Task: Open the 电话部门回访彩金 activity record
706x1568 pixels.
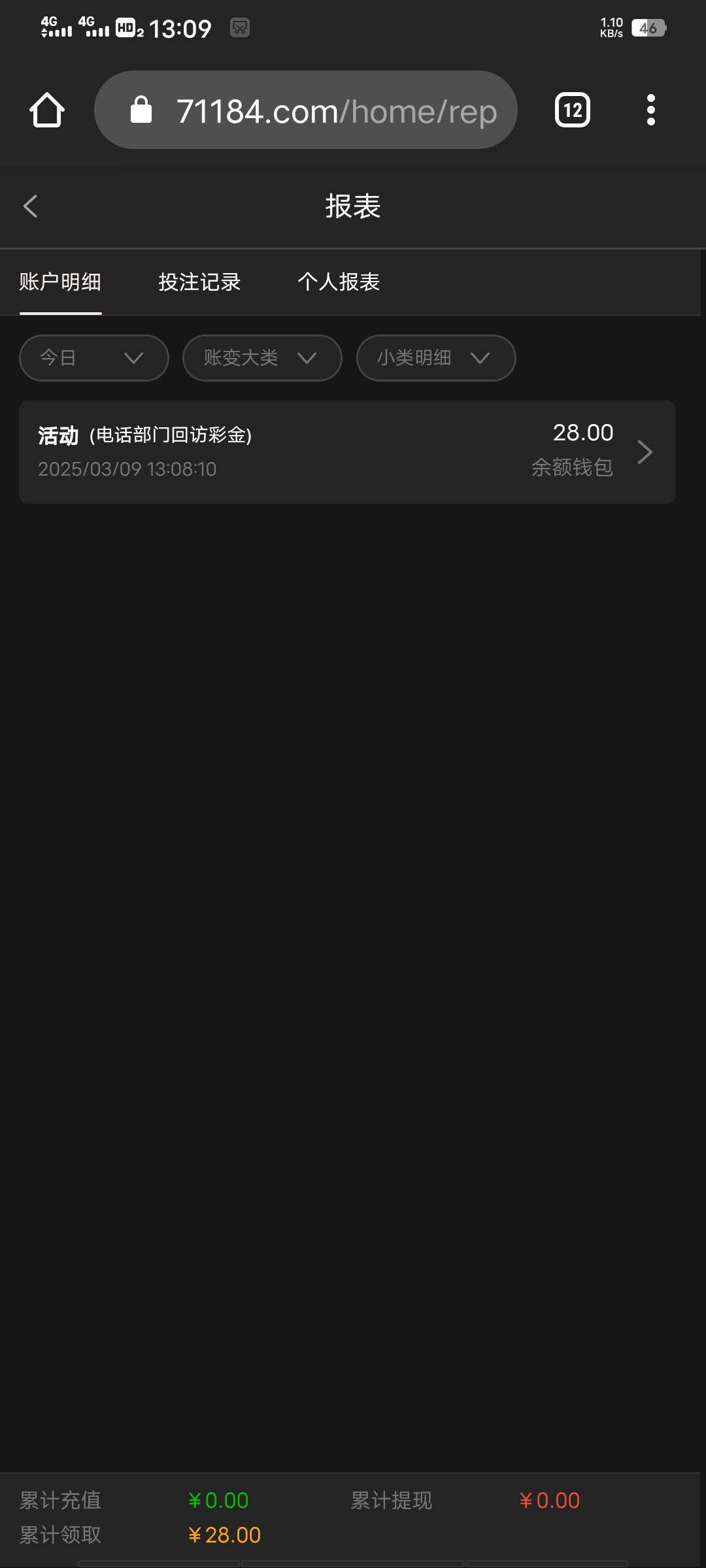Action: tap(347, 452)
